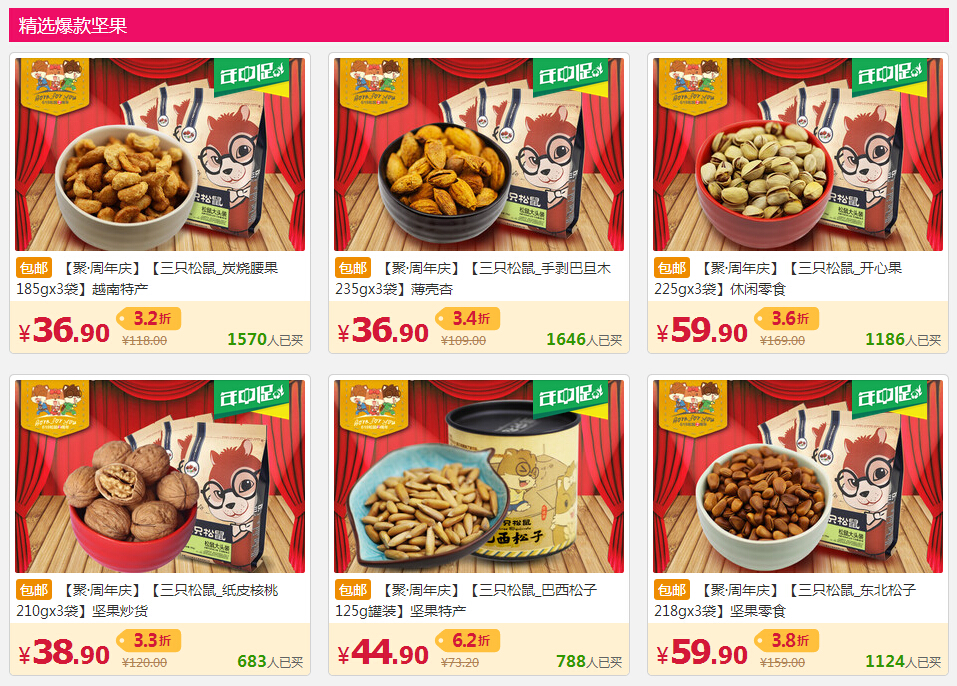This screenshot has width=957, height=686.
Task: Open the 手剥巴旦木 235gx3袋 product card
Action: point(479,155)
